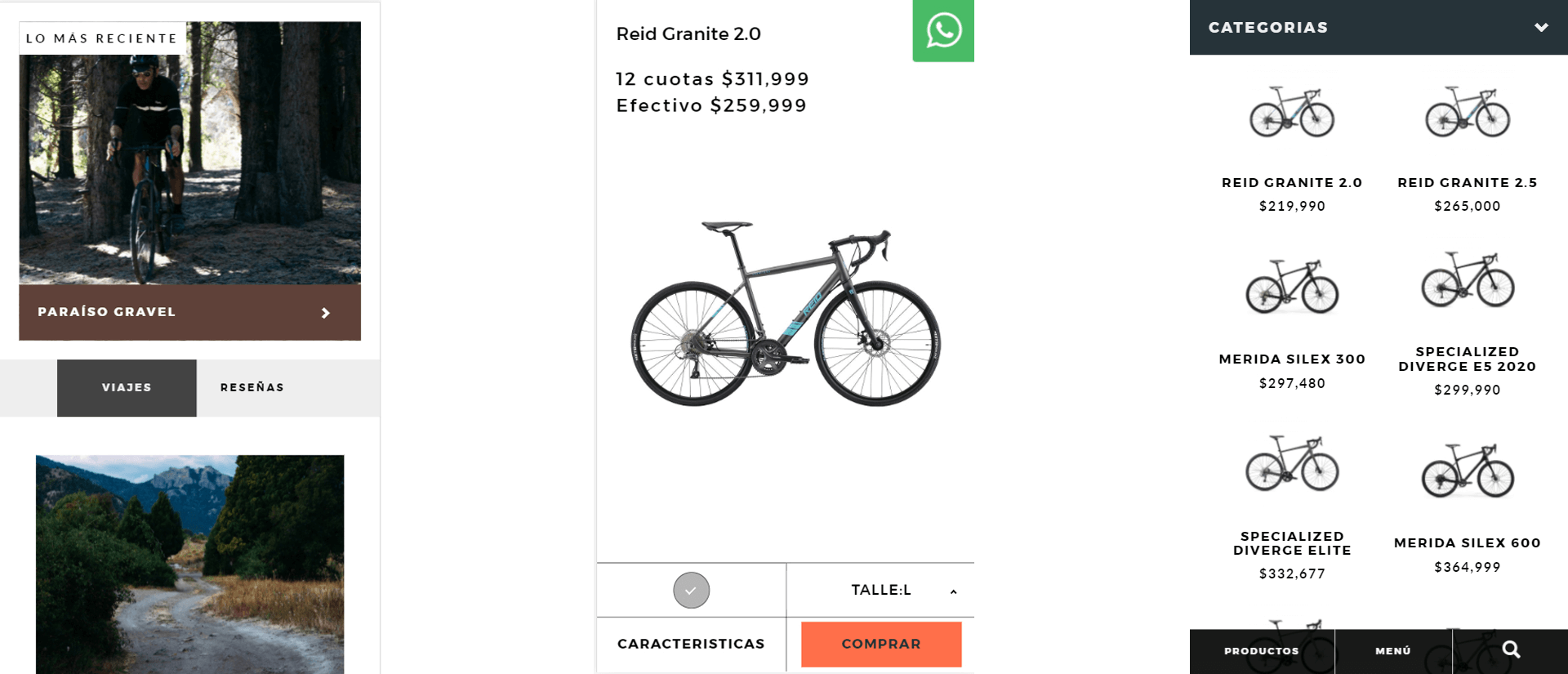The height and width of the screenshot is (674, 1568).
Task: Switch to the Viajes tab
Action: pos(127,387)
